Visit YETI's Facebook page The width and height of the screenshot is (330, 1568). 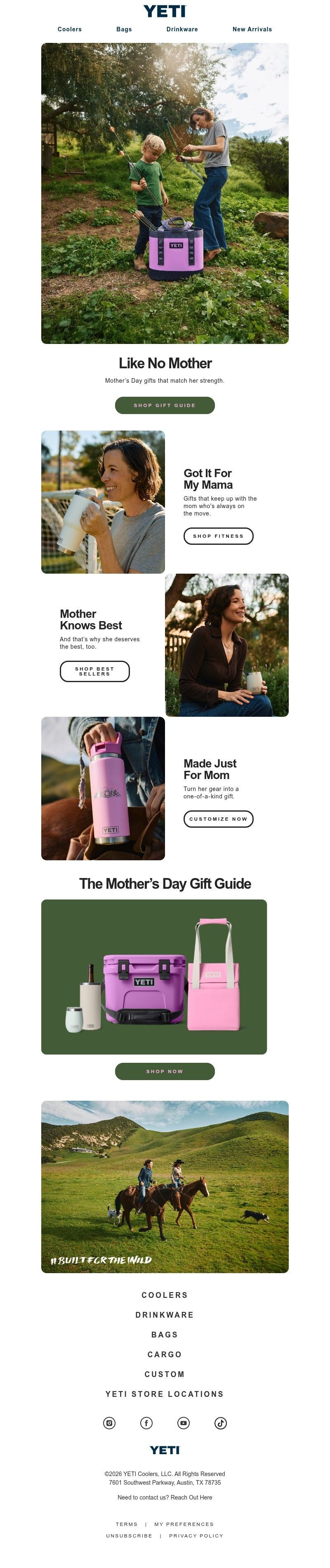click(147, 1423)
